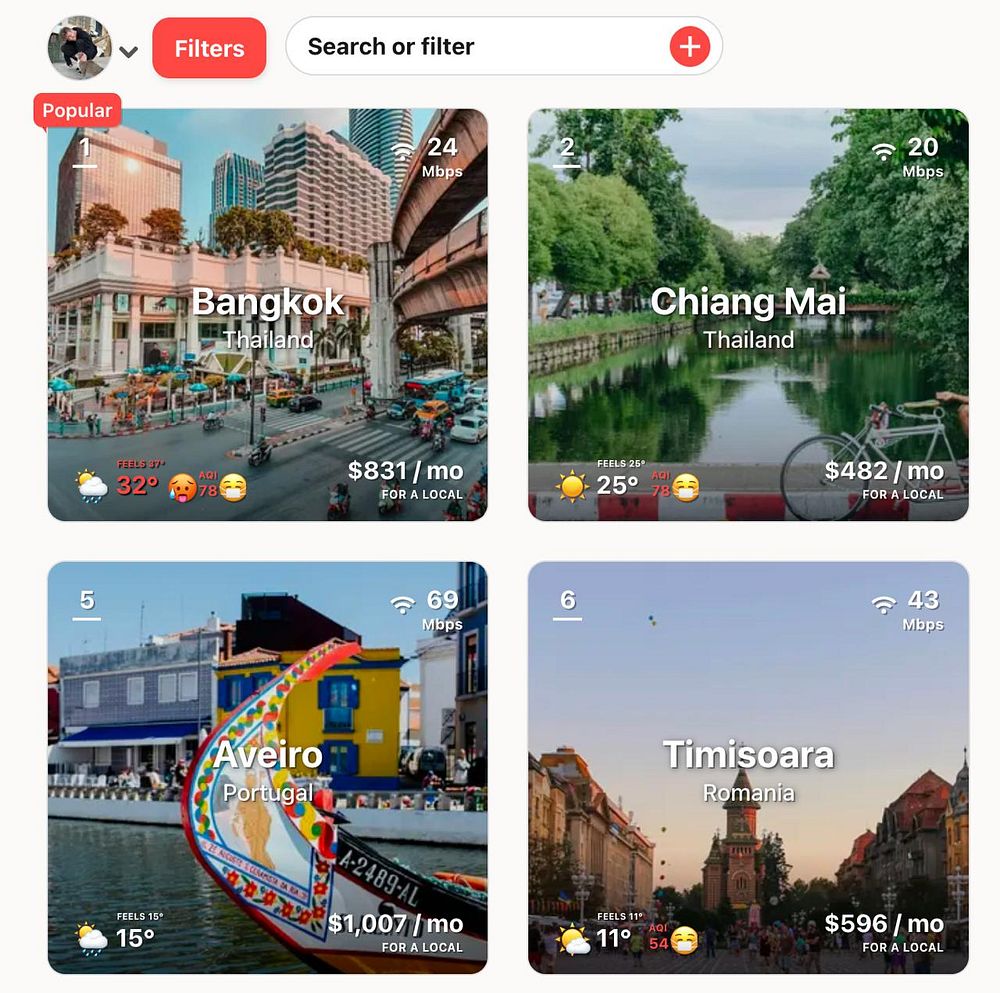Viewport: 1000px width, 993px height.
Task: Open the Filters button
Action: (209, 48)
